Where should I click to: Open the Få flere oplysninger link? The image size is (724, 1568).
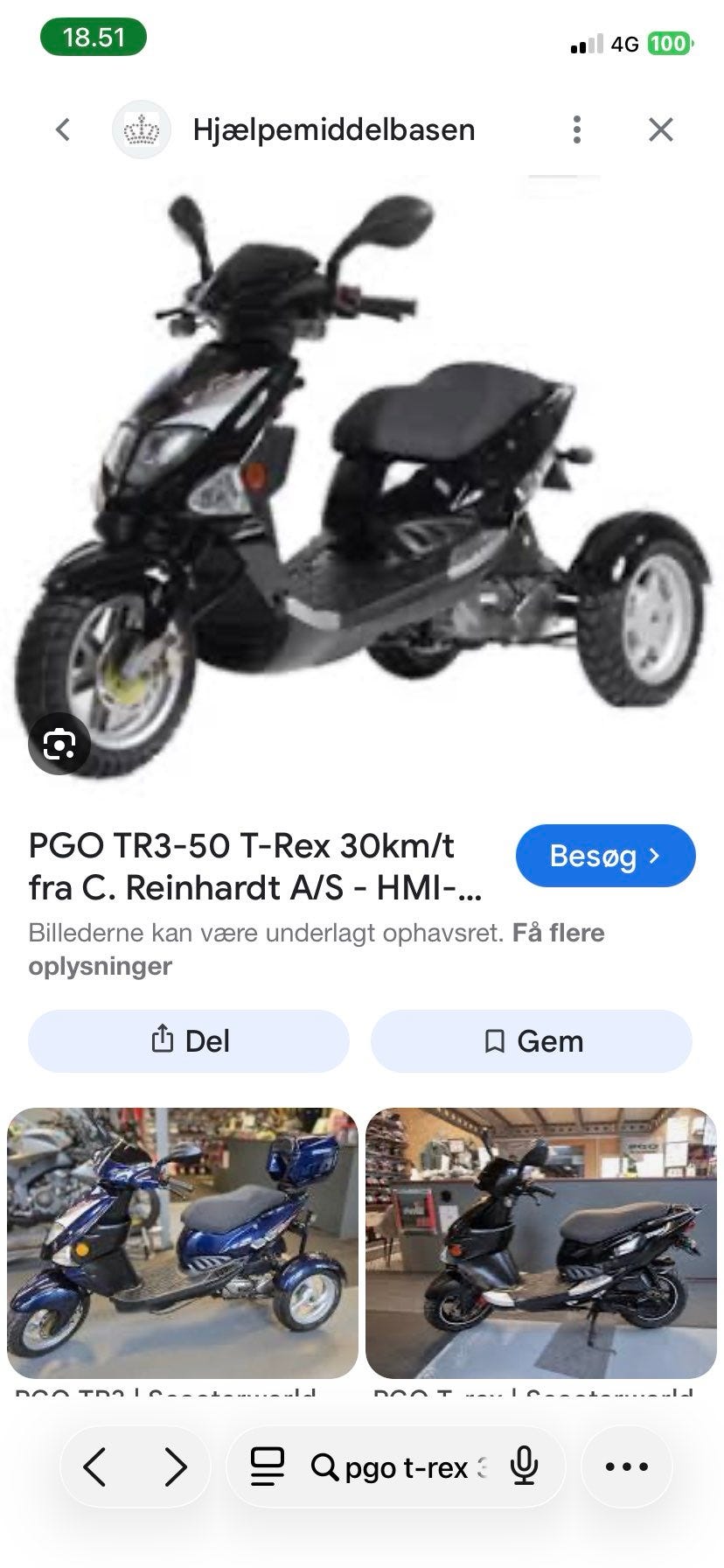[556, 933]
